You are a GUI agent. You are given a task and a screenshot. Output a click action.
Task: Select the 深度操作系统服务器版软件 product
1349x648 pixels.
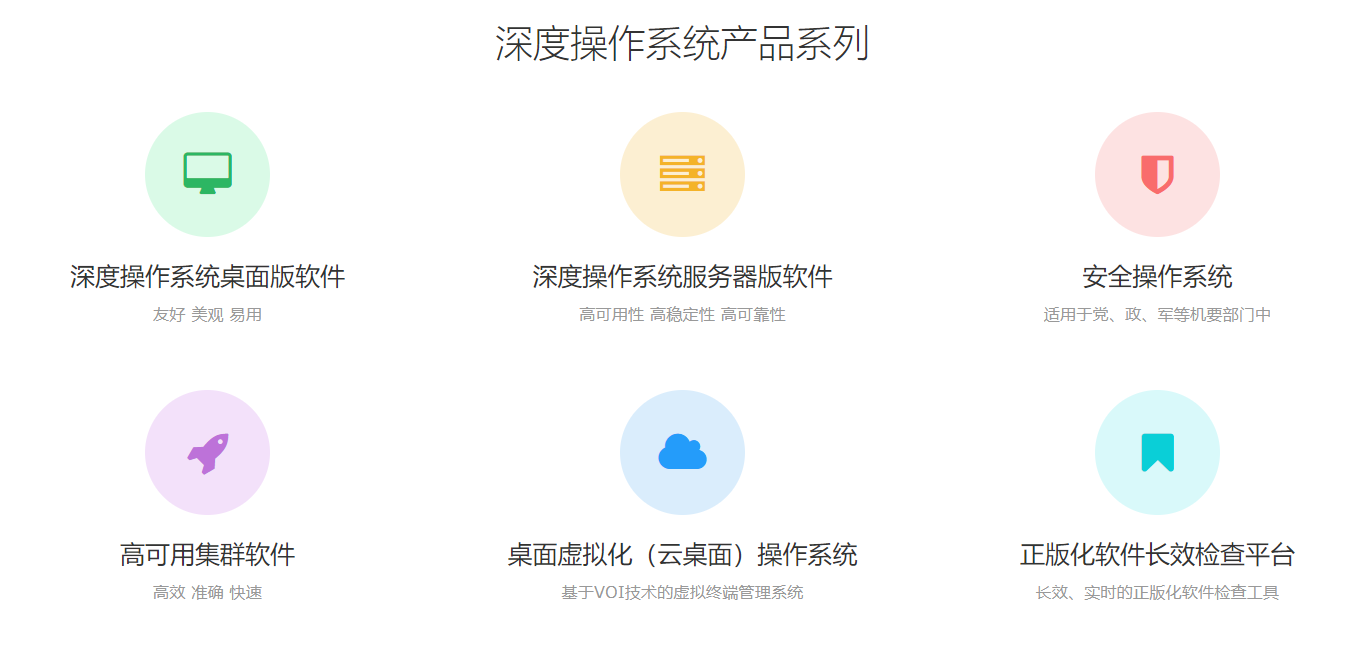pyautogui.click(x=682, y=276)
